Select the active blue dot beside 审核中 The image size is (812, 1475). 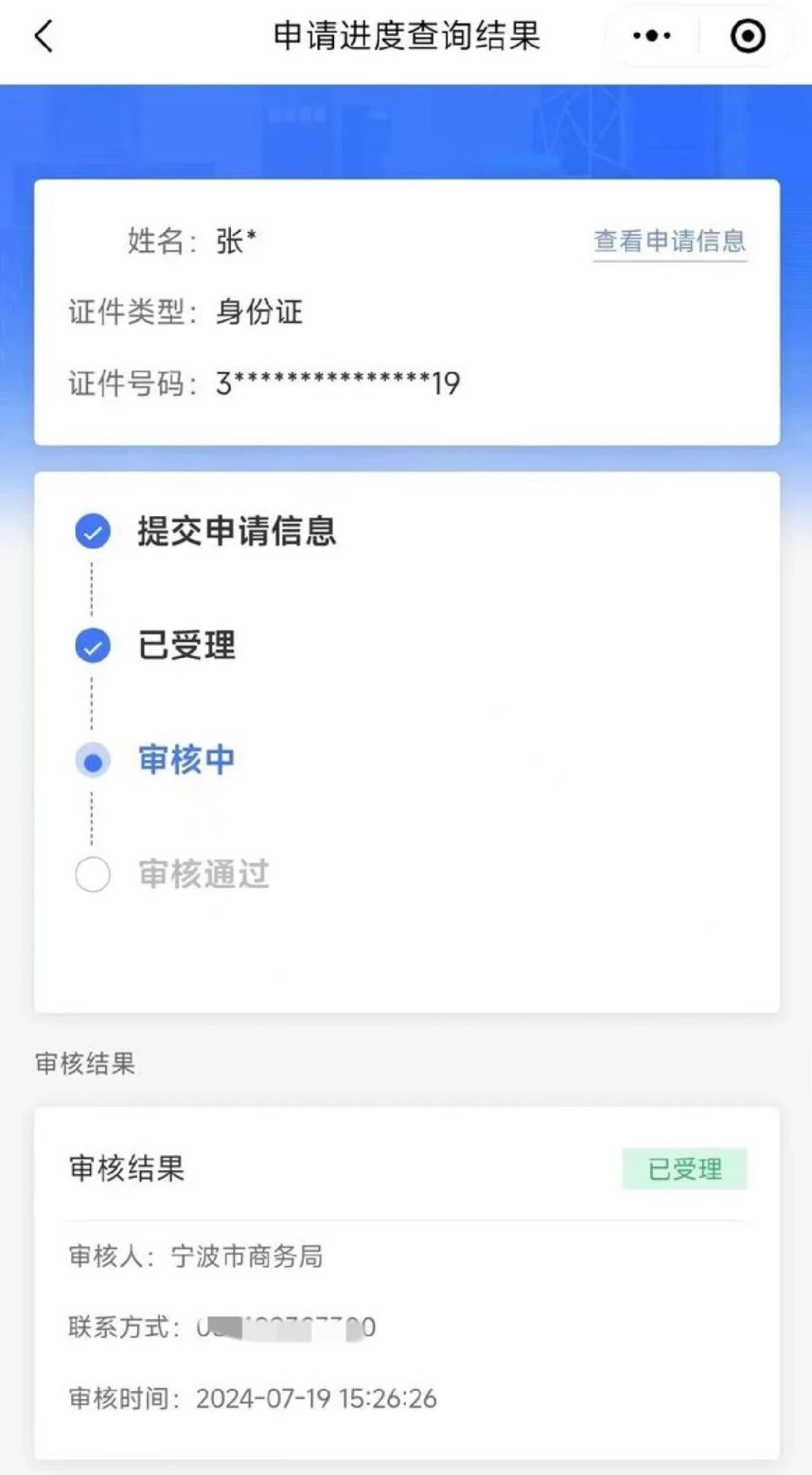[92, 760]
